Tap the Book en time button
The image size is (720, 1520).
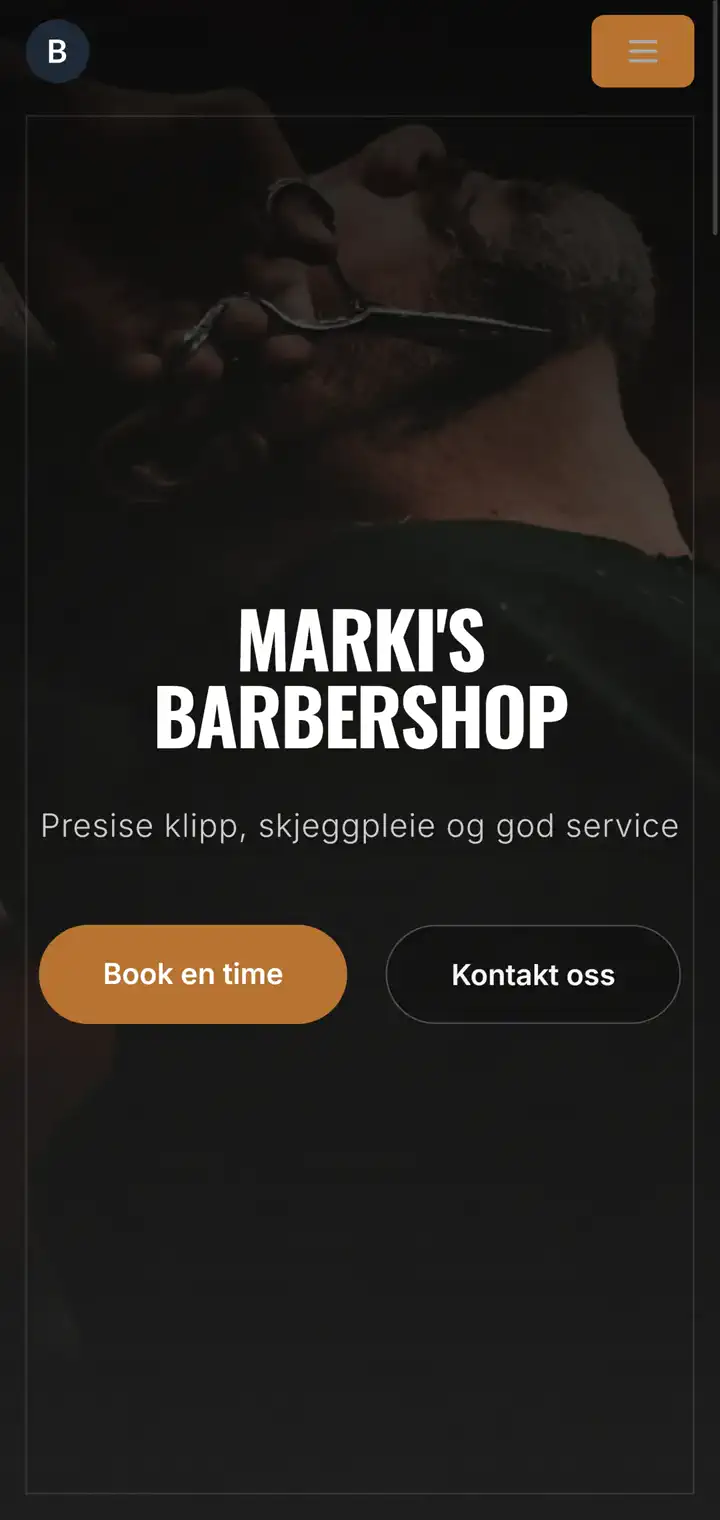pos(193,974)
